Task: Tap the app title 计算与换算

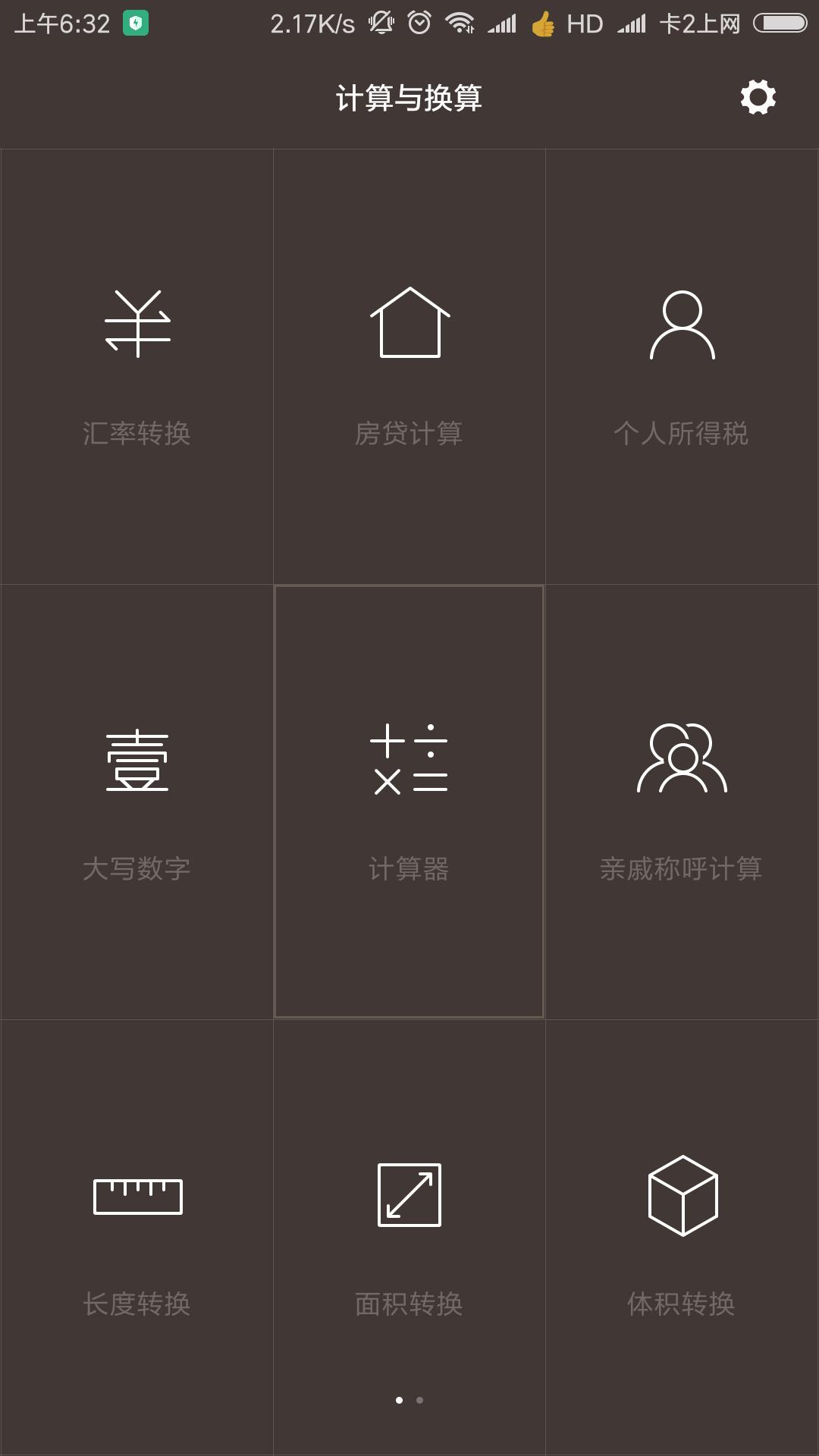Action: pos(409,97)
